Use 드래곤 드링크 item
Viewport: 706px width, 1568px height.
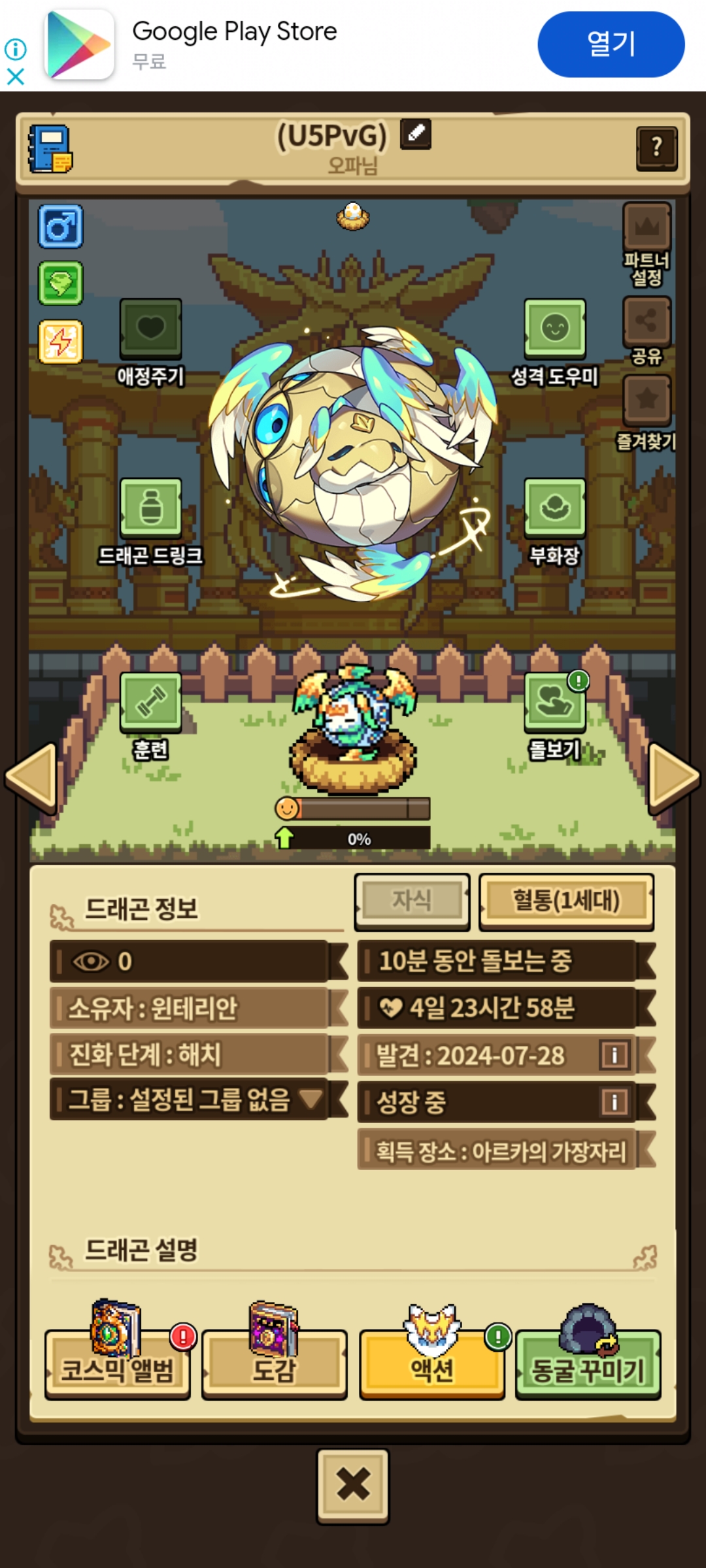[150, 508]
